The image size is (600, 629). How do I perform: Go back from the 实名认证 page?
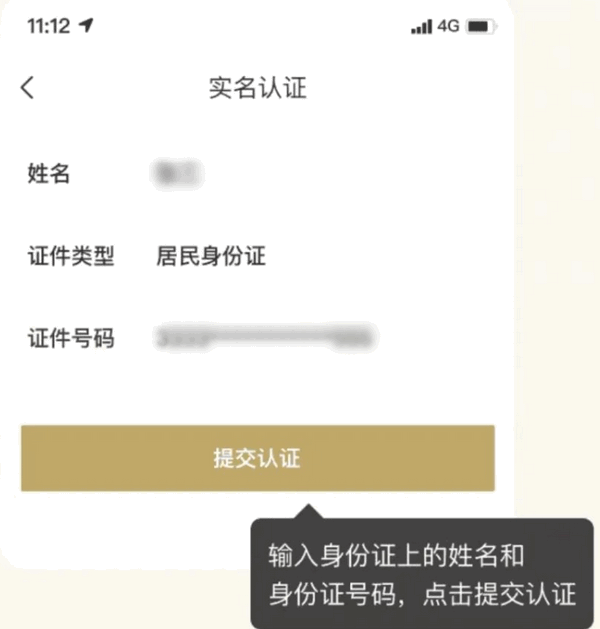coord(27,88)
